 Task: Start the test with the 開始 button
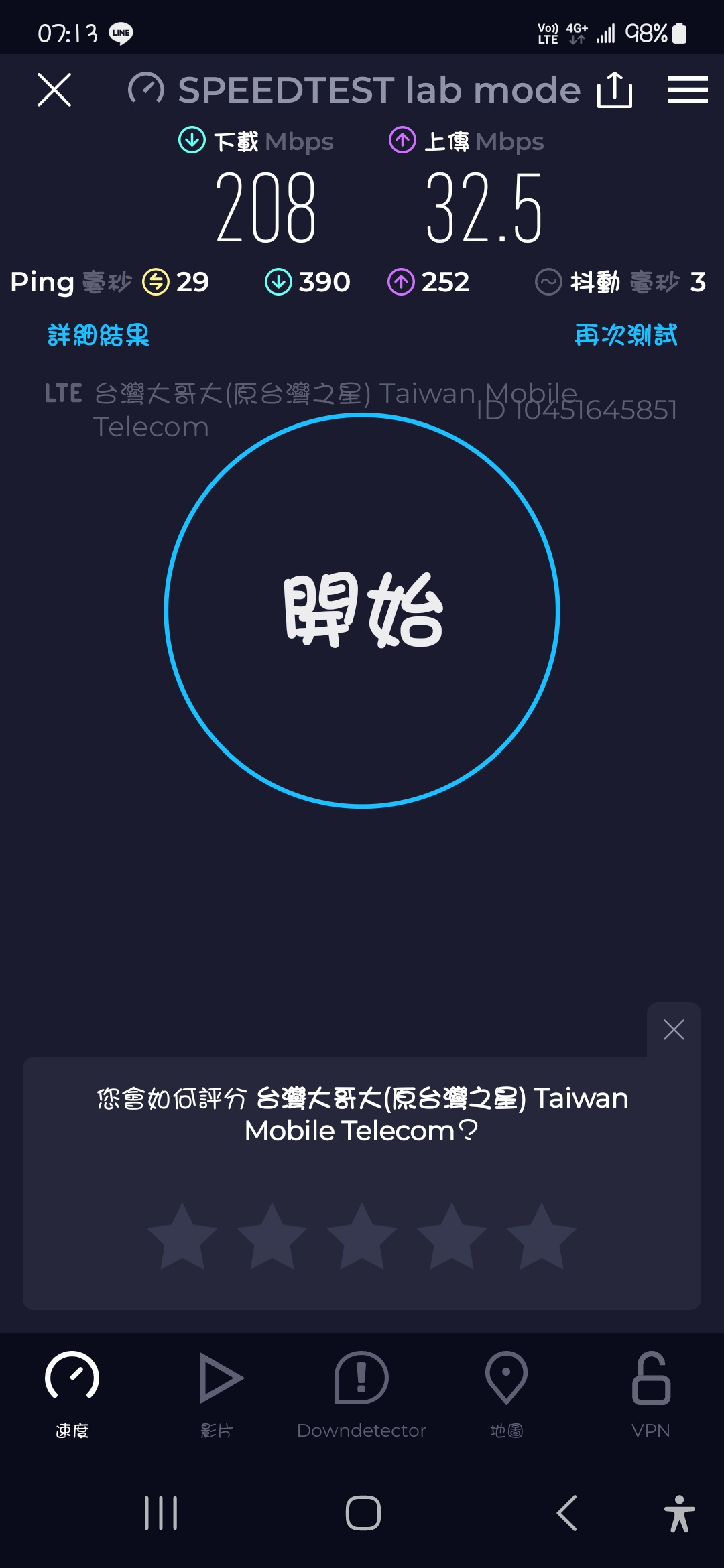click(362, 610)
